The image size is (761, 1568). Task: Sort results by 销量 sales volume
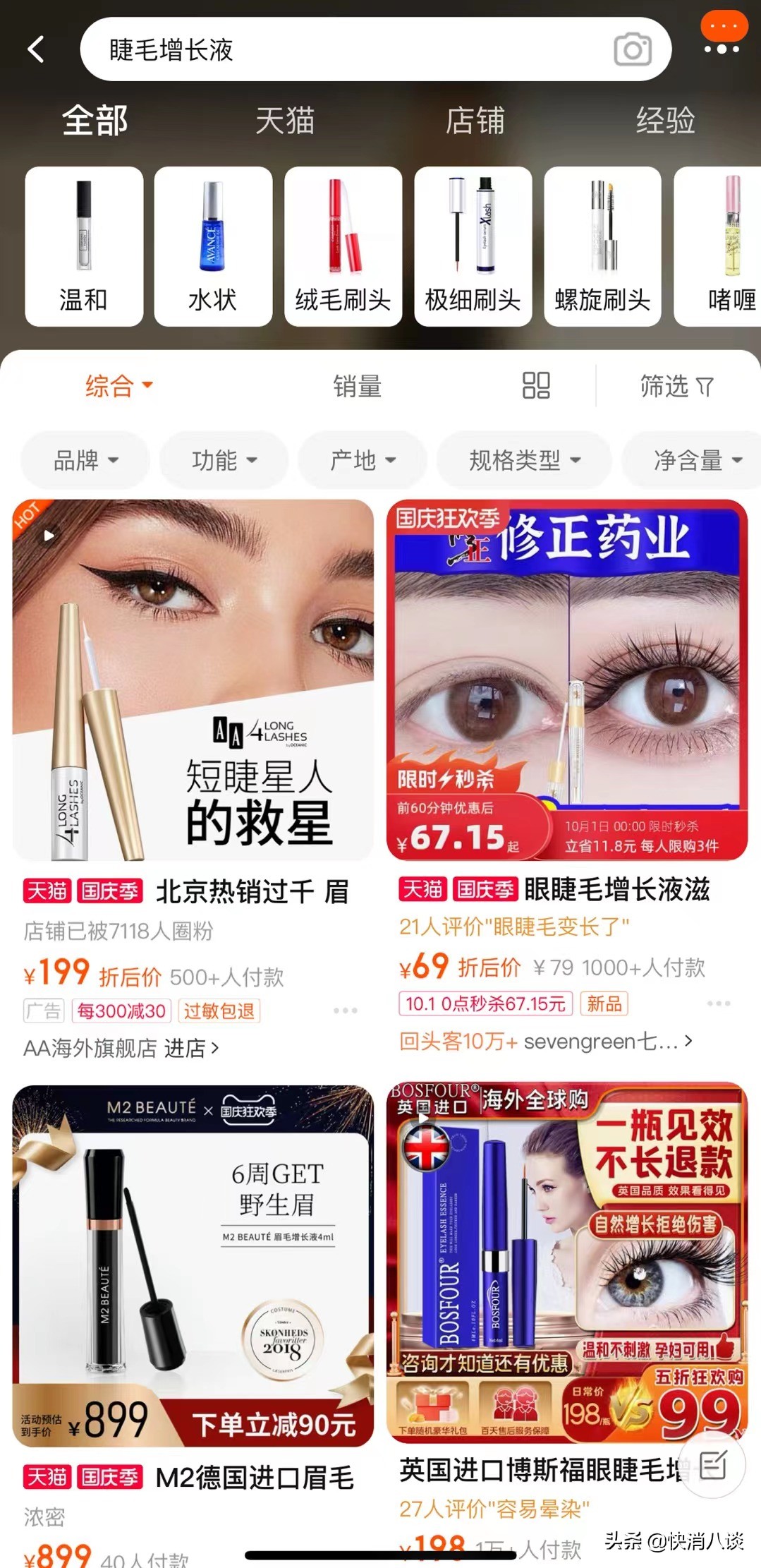coord(357,385)
